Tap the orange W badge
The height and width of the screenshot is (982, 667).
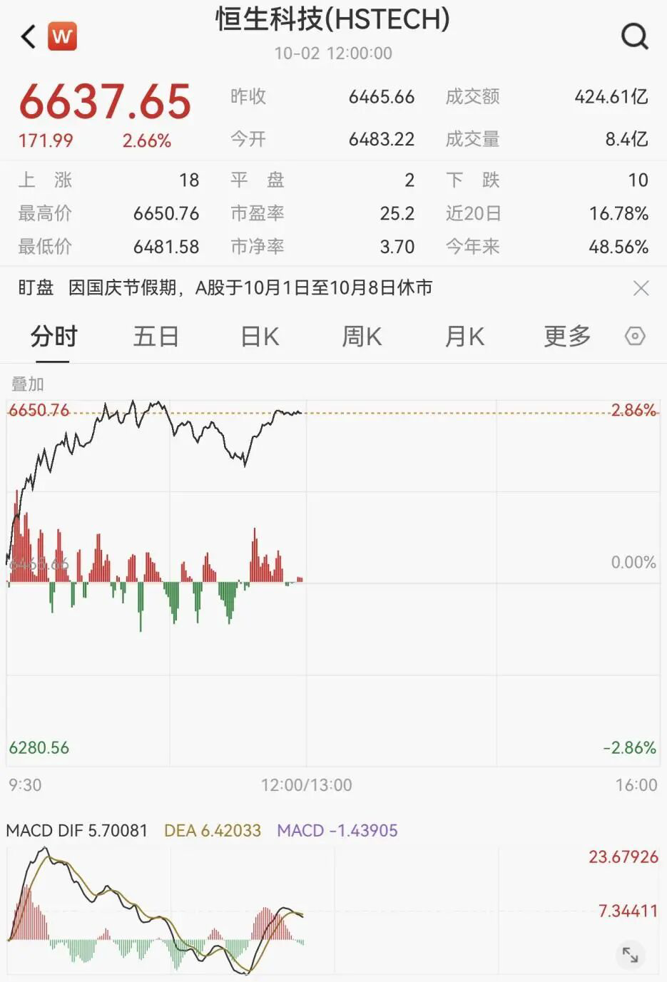coord(62,38)
